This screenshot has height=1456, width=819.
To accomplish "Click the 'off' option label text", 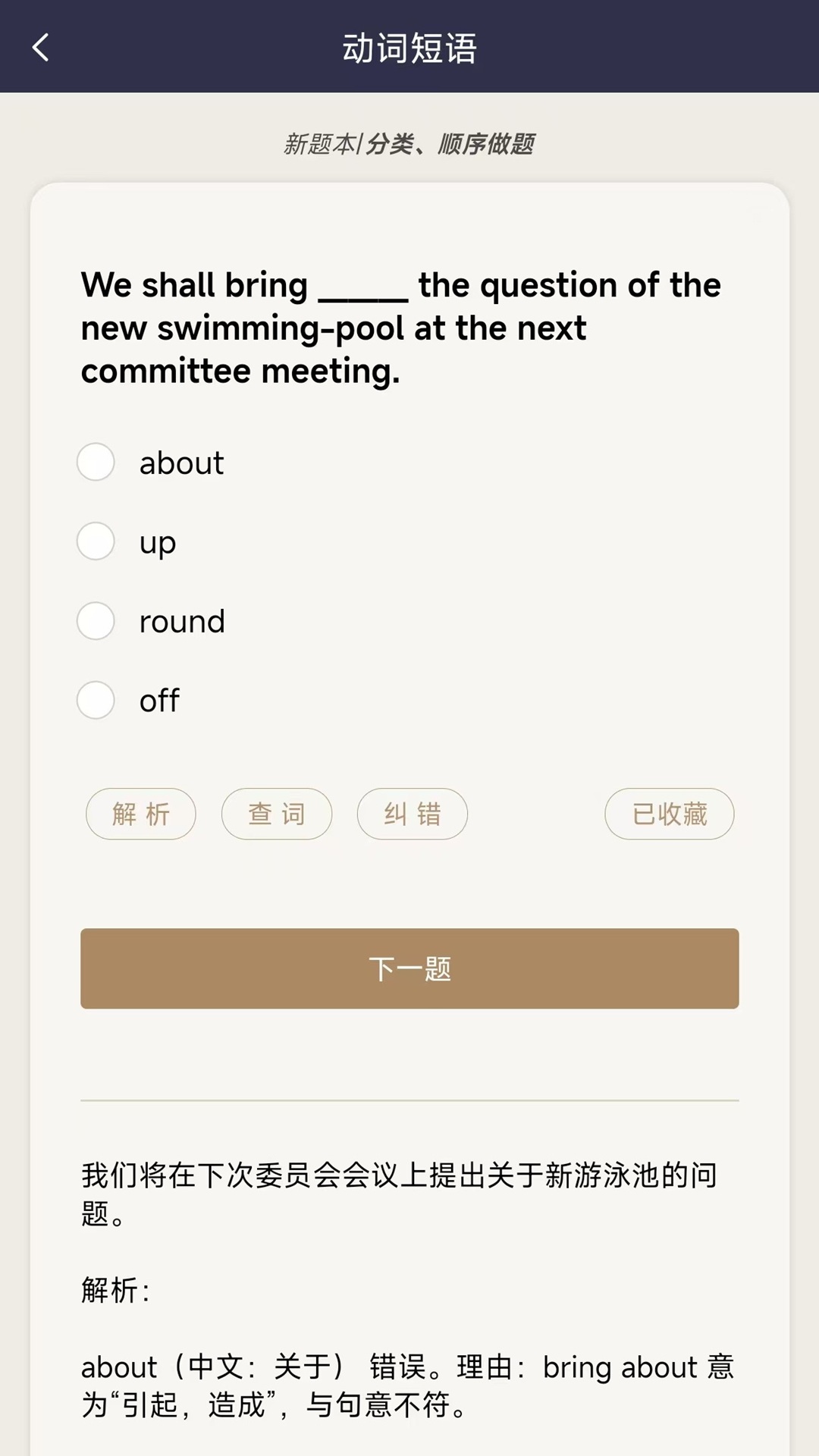I will click(158, 701).
